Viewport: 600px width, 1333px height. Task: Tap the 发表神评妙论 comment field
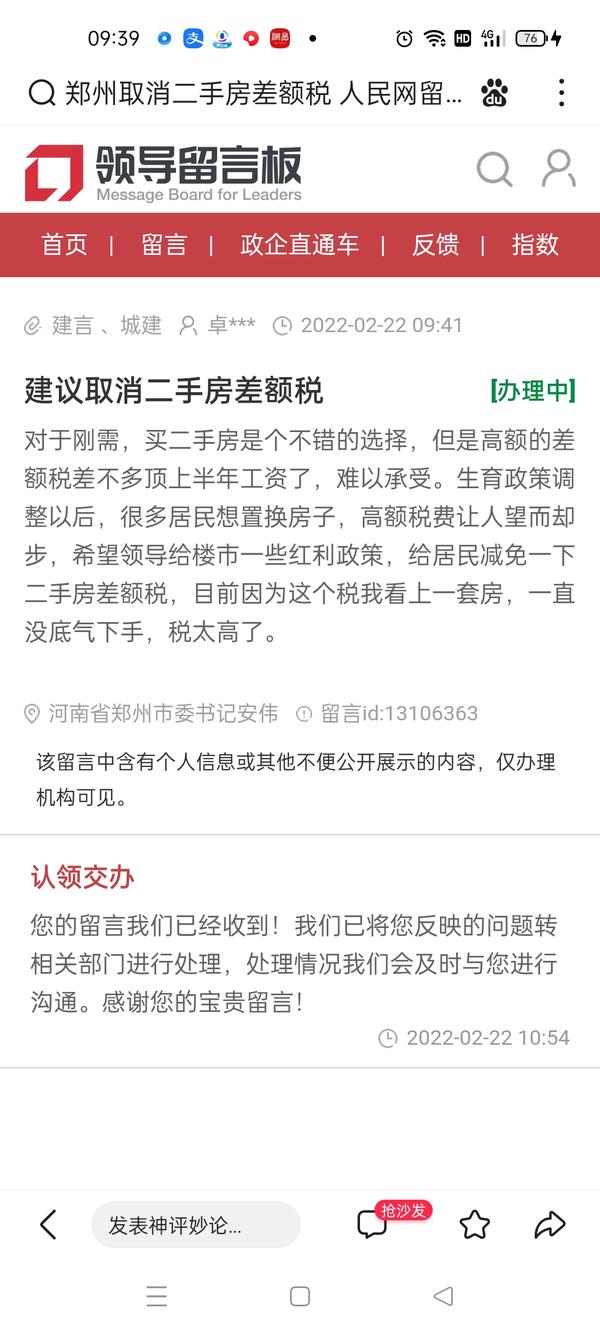(x=195, y=1225)
